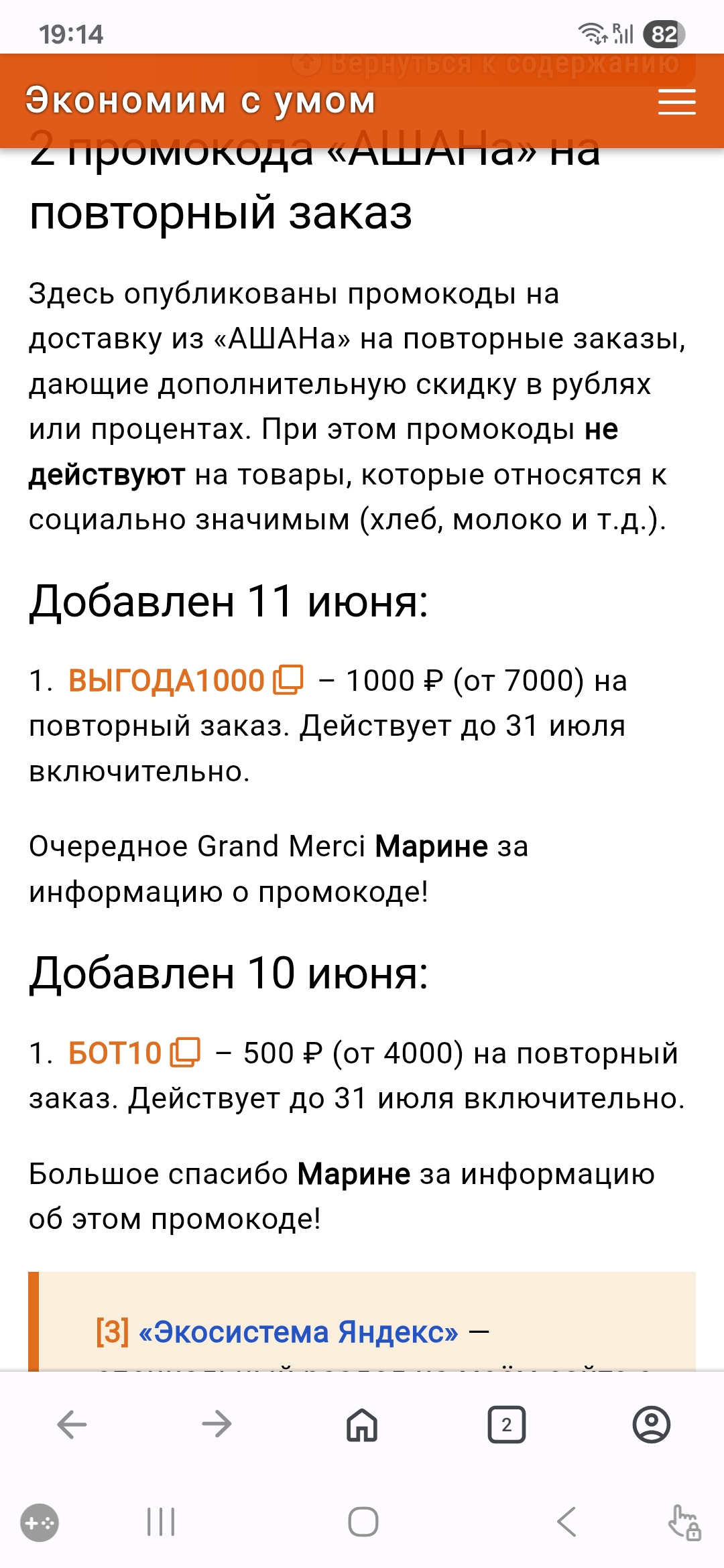Copy promo code БОТ10
The width and height of the screenshot is (724, 1568).
[185, 1052]
